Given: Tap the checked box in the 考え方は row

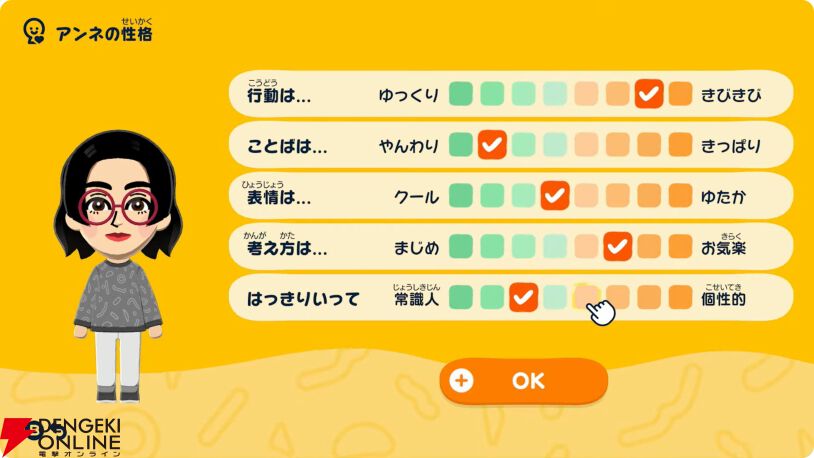Looking at the screenshot, I should [x=617, y=246].
